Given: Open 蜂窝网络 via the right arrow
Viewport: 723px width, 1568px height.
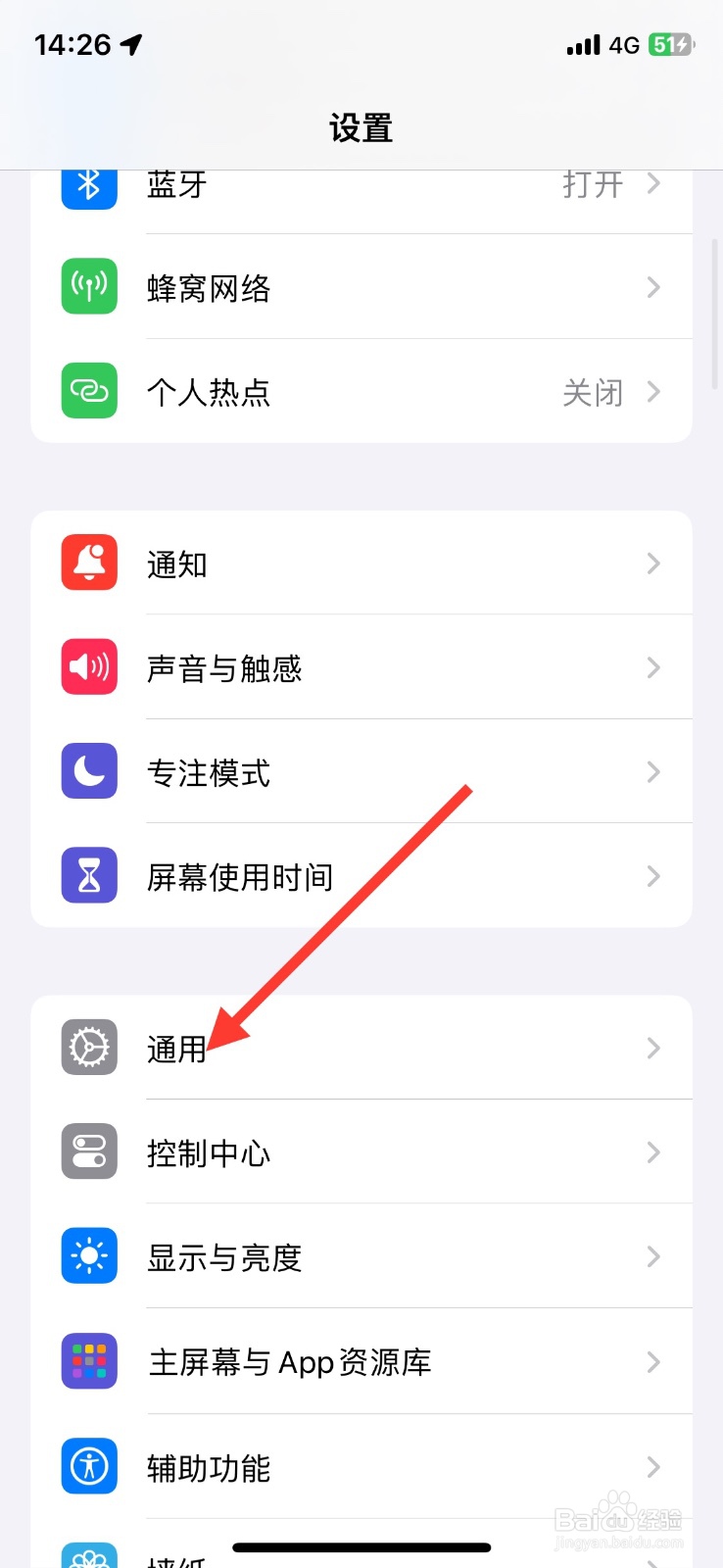Looking at the screenshot, I should point(653,287).
